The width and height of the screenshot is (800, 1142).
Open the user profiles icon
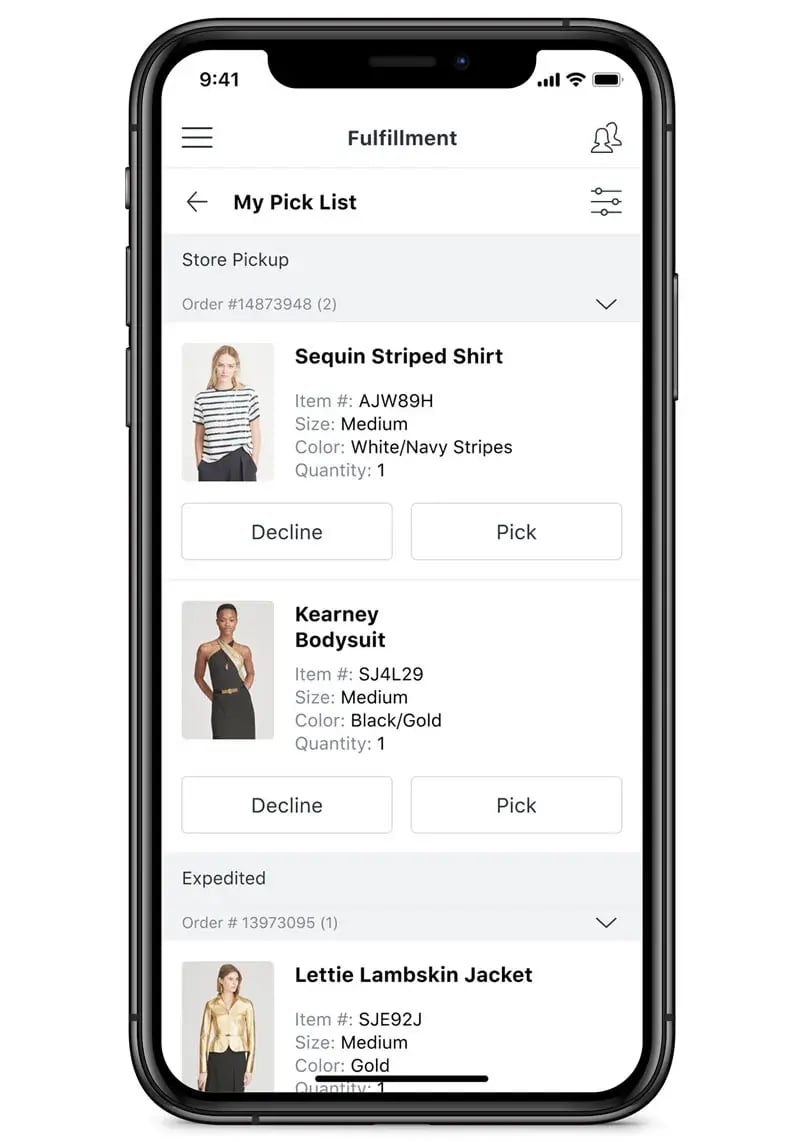pos(606,138)
